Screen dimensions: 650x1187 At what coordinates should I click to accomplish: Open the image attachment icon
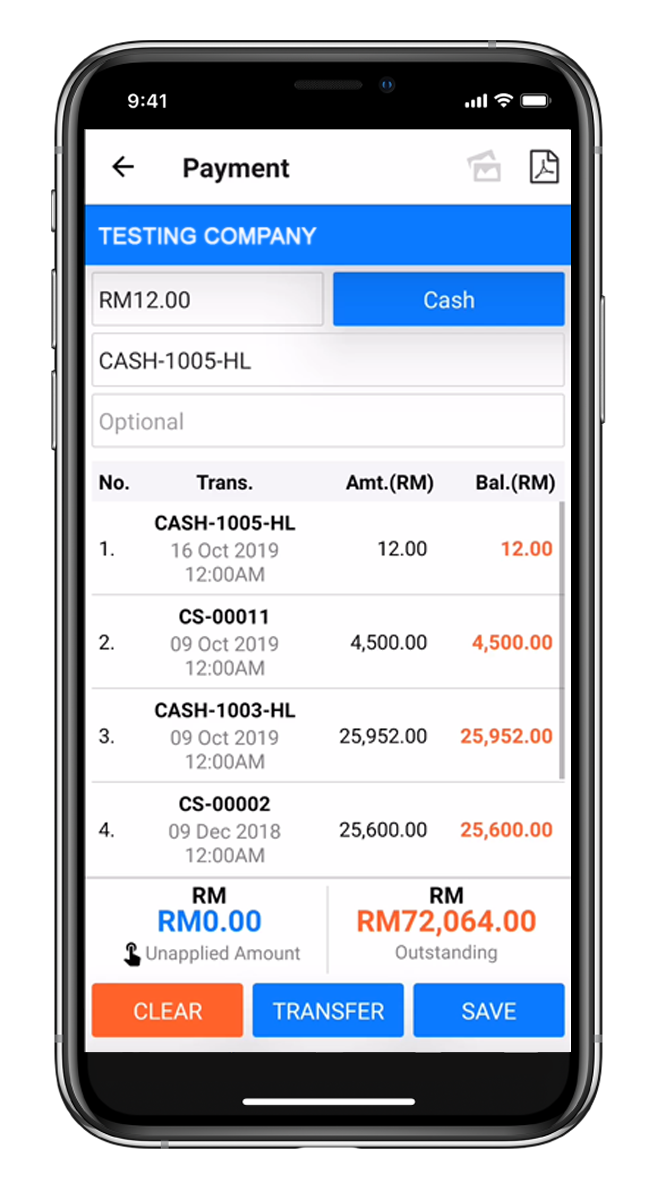pyautogui.click(x=485, y=167)
